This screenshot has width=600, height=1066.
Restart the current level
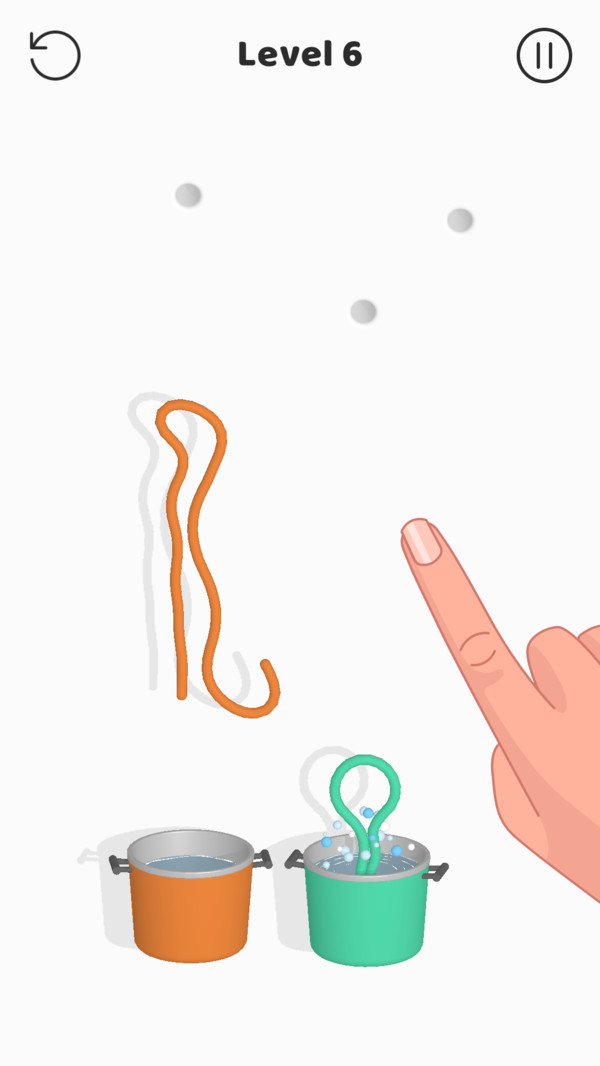pos(55,55)
